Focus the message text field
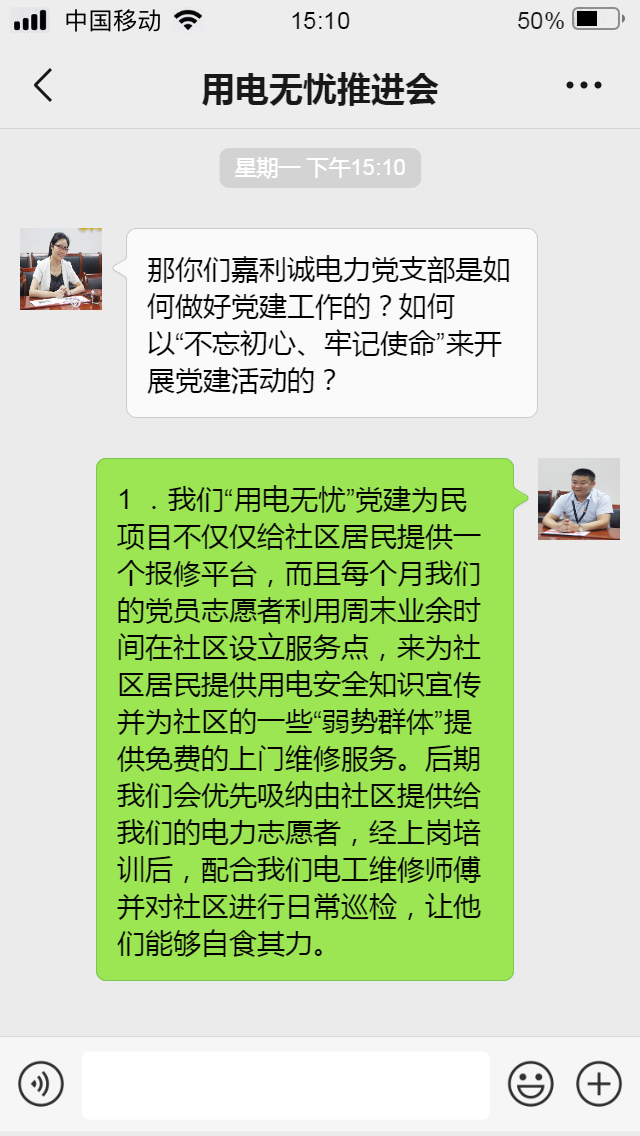The image size is (640, 1136). coord(286,1085)
